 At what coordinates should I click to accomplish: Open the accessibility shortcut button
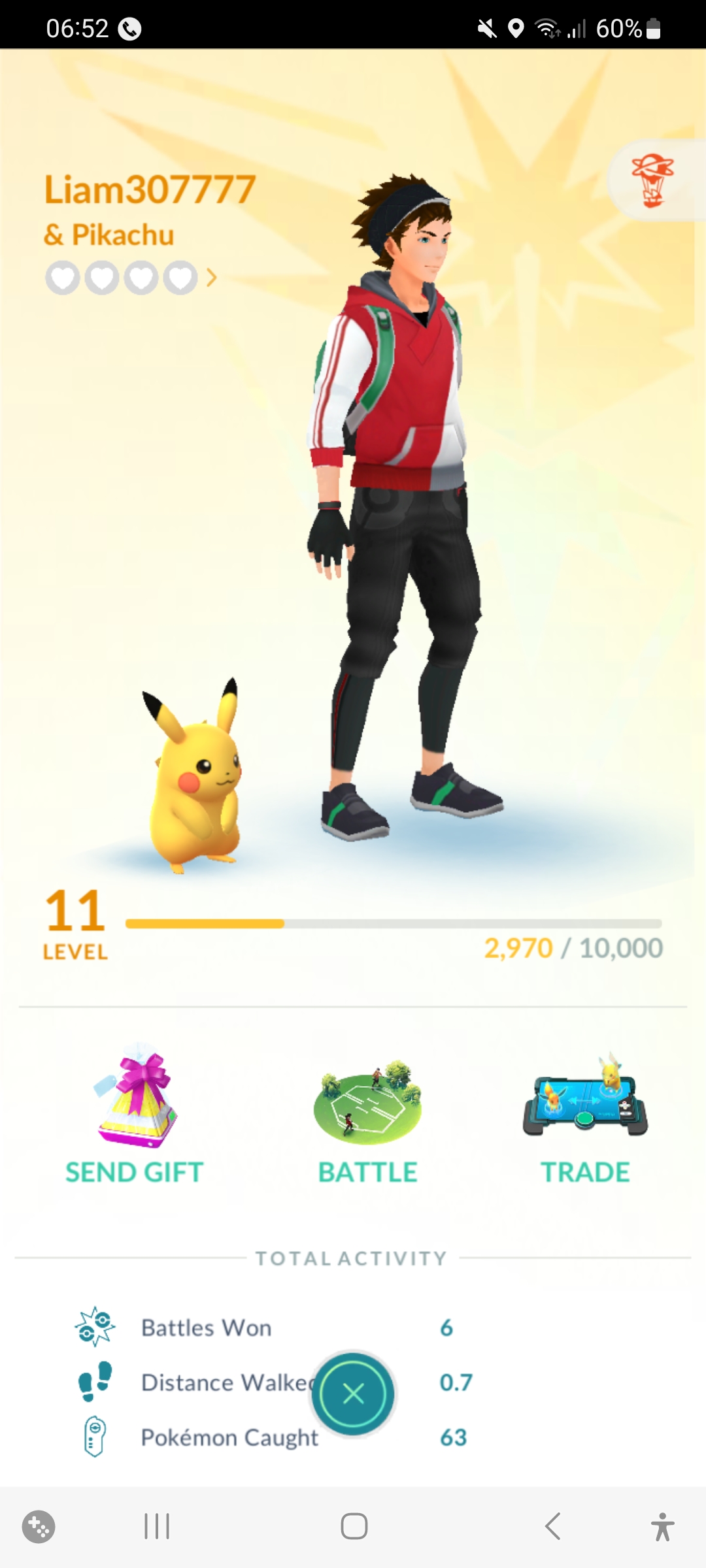(x=662, y=1526)
